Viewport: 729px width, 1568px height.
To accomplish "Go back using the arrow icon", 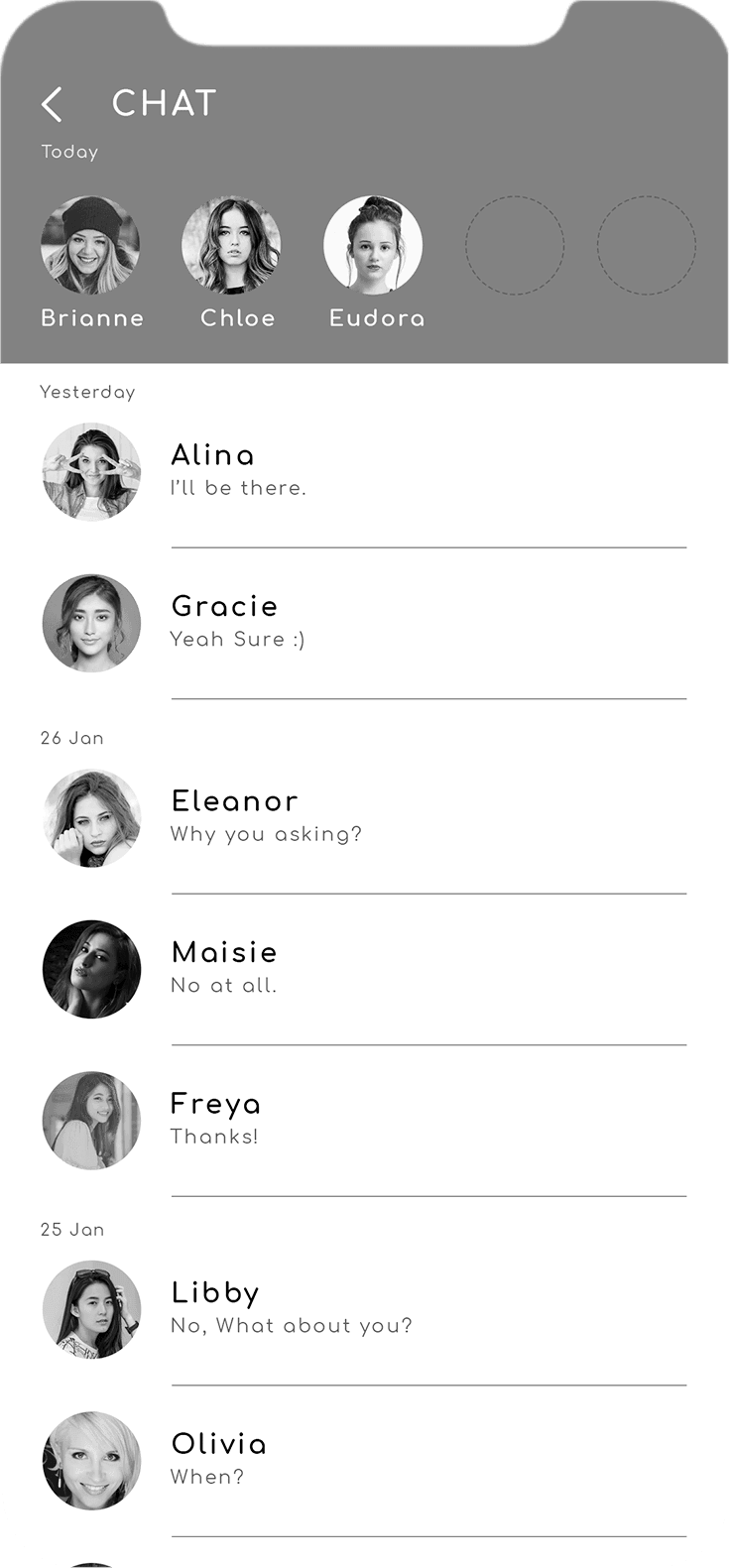I will point(52,104).
